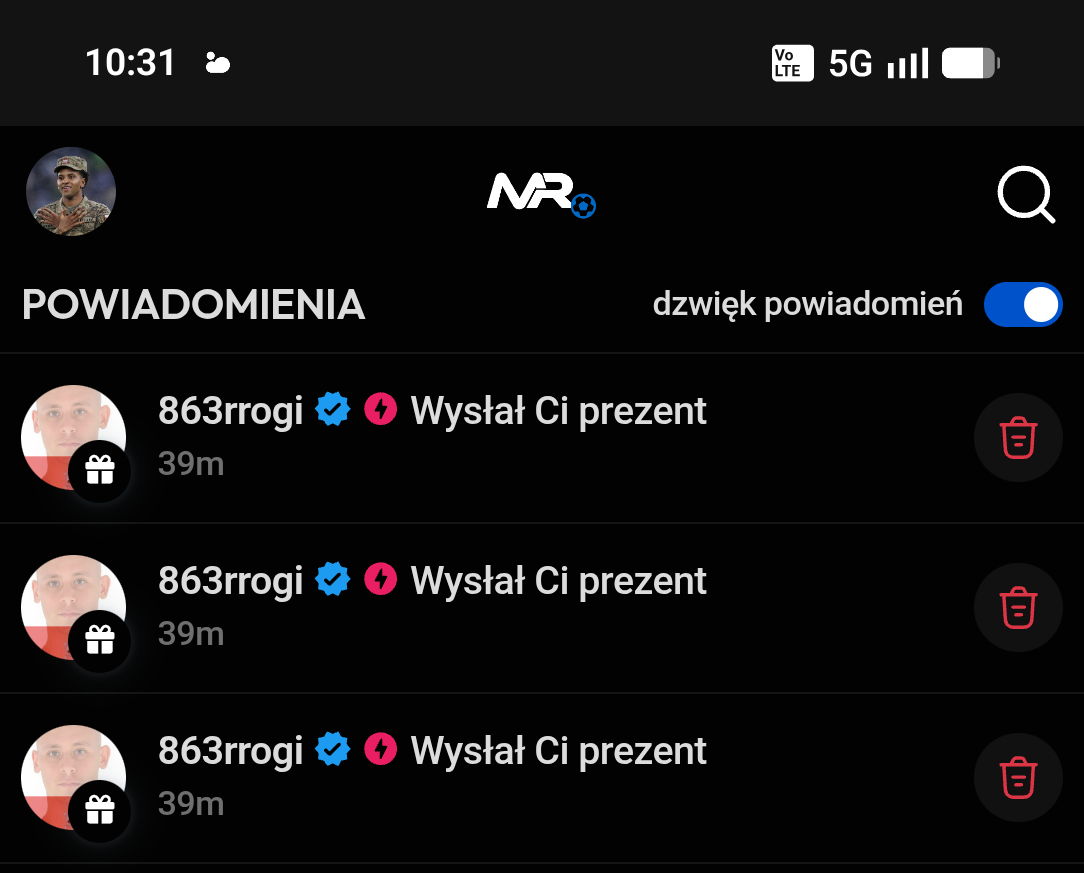Screen dimensions: 1084x873
Task: Remove the second 863rrogi notification
Action: pyautogui.click(x=1018, y=608)
